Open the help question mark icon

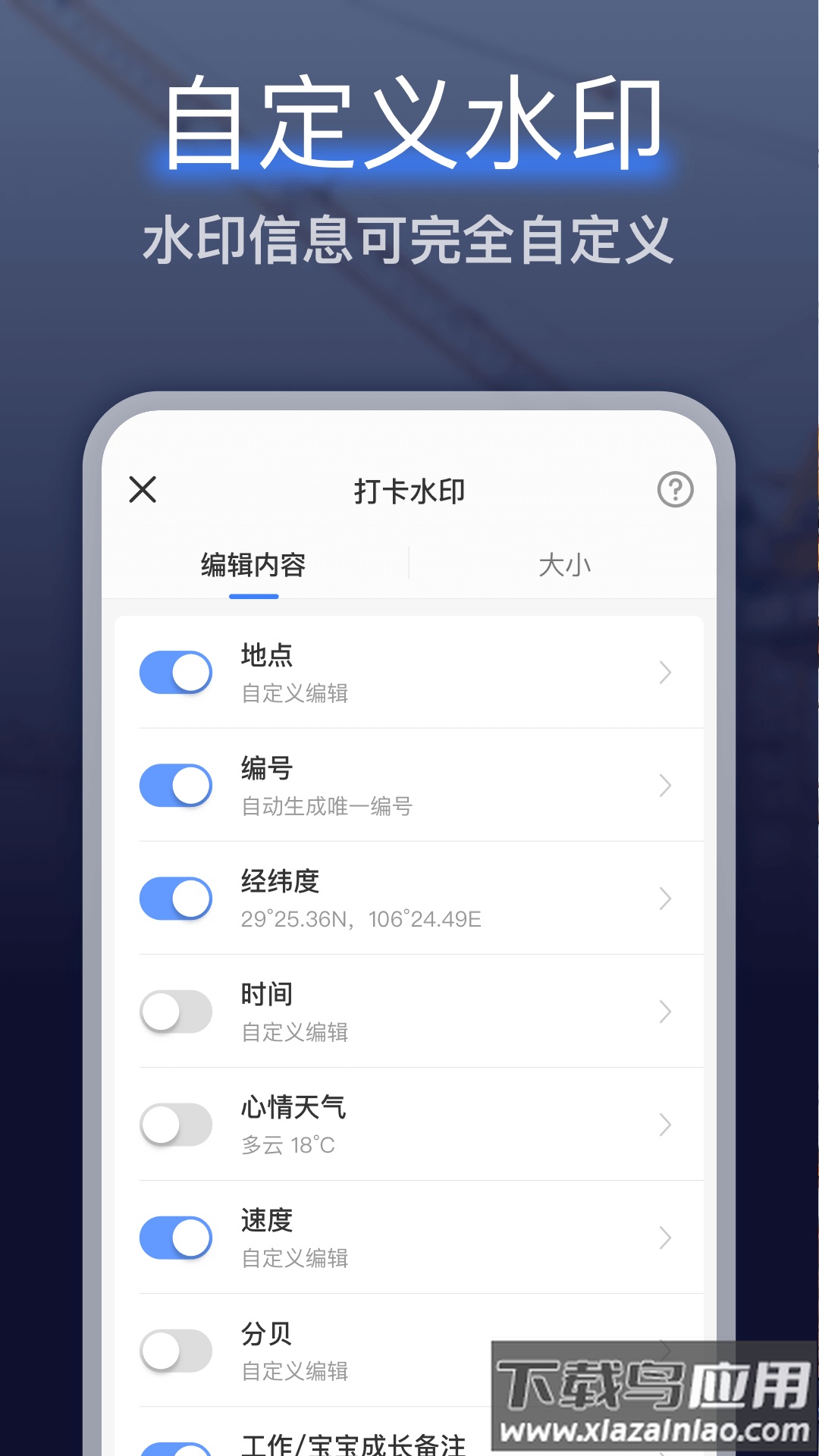(x=673, y=491)
